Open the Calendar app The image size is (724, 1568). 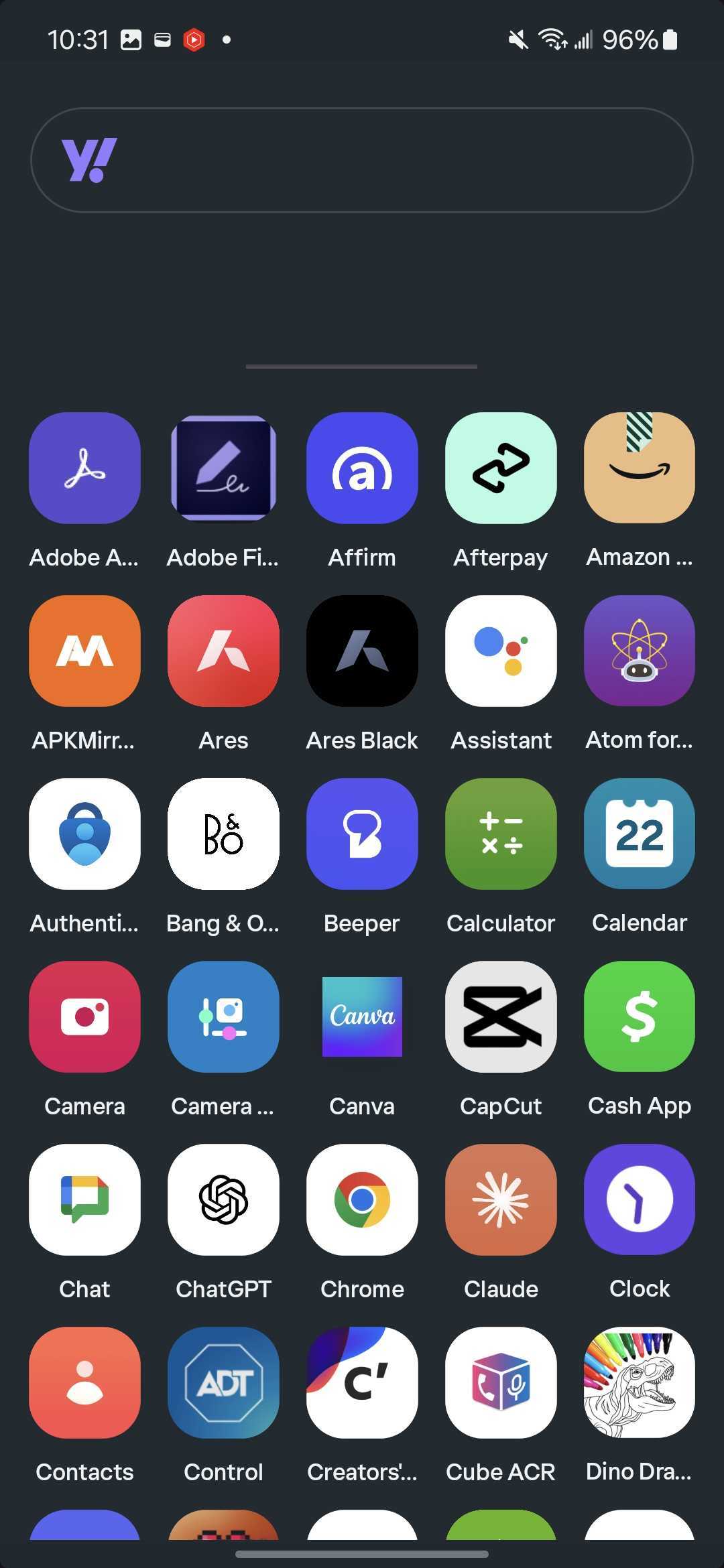click(640, 834)
